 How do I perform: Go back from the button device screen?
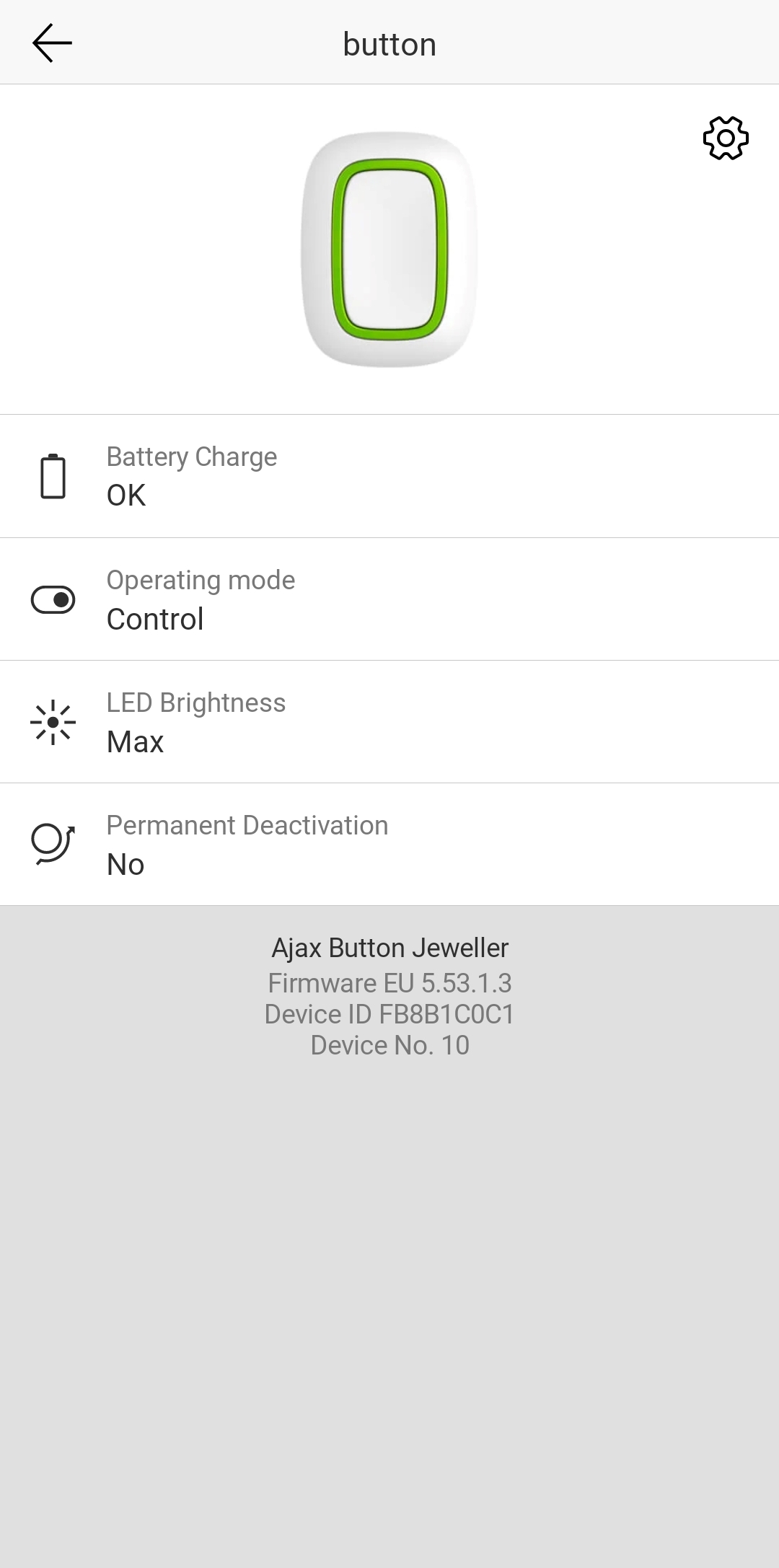coord(52,43)
